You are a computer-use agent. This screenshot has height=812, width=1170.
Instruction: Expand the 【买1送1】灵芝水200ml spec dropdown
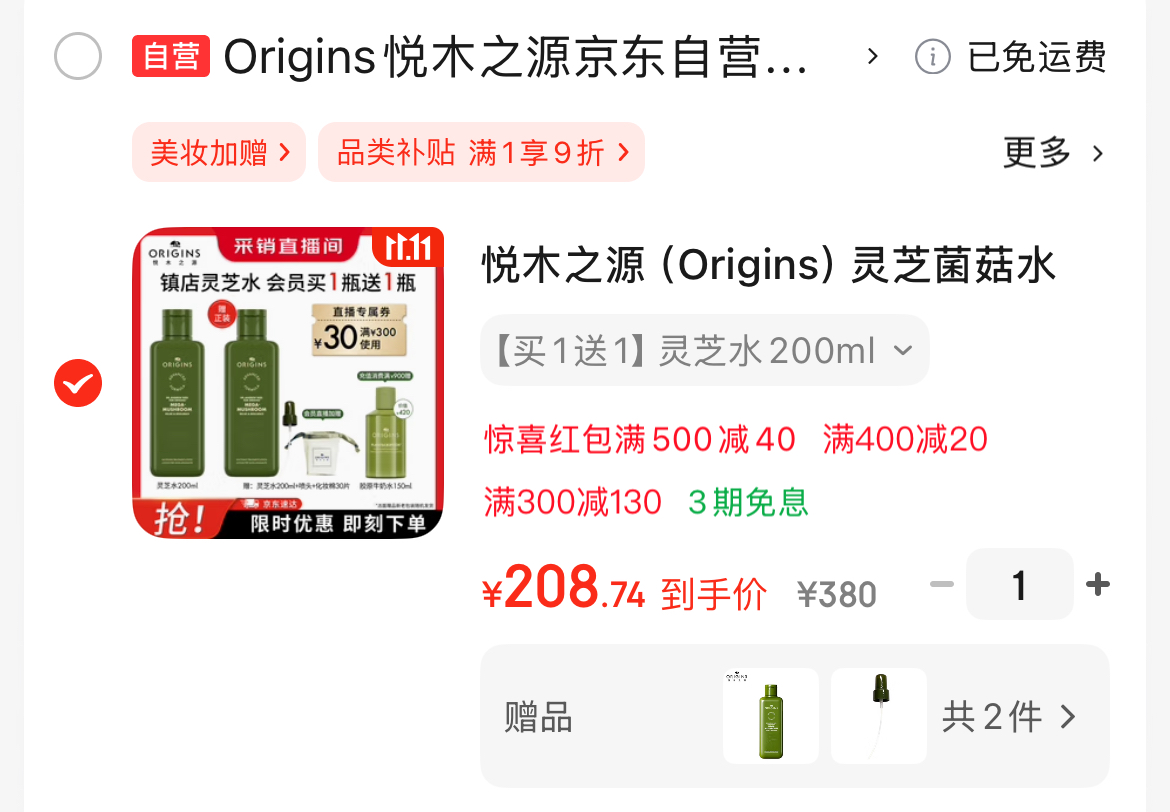(704, 350)
